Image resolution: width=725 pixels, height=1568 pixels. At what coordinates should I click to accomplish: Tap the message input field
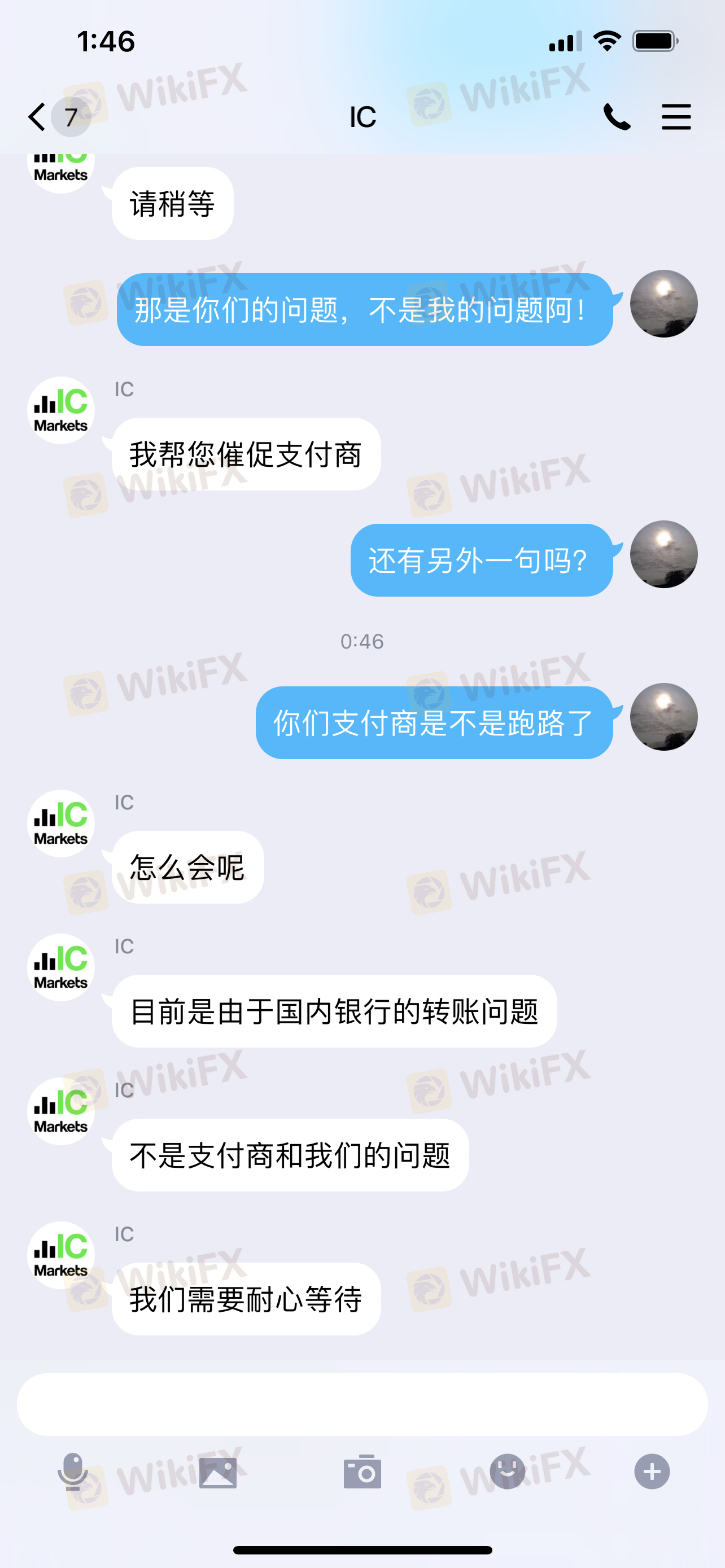click(361, 1404)
